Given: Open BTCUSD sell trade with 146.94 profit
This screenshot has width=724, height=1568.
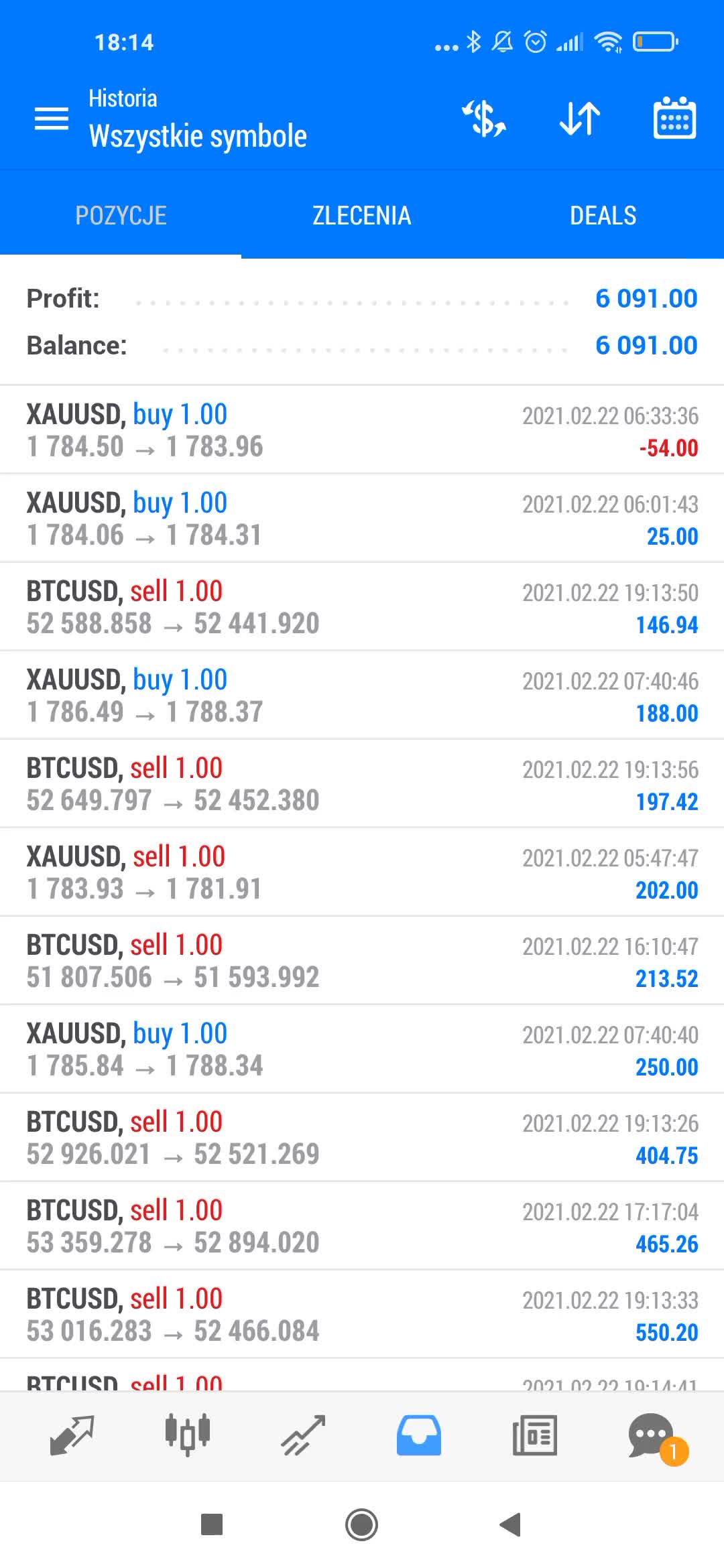Looking at the screenshot, I should (x=362, y=606).
